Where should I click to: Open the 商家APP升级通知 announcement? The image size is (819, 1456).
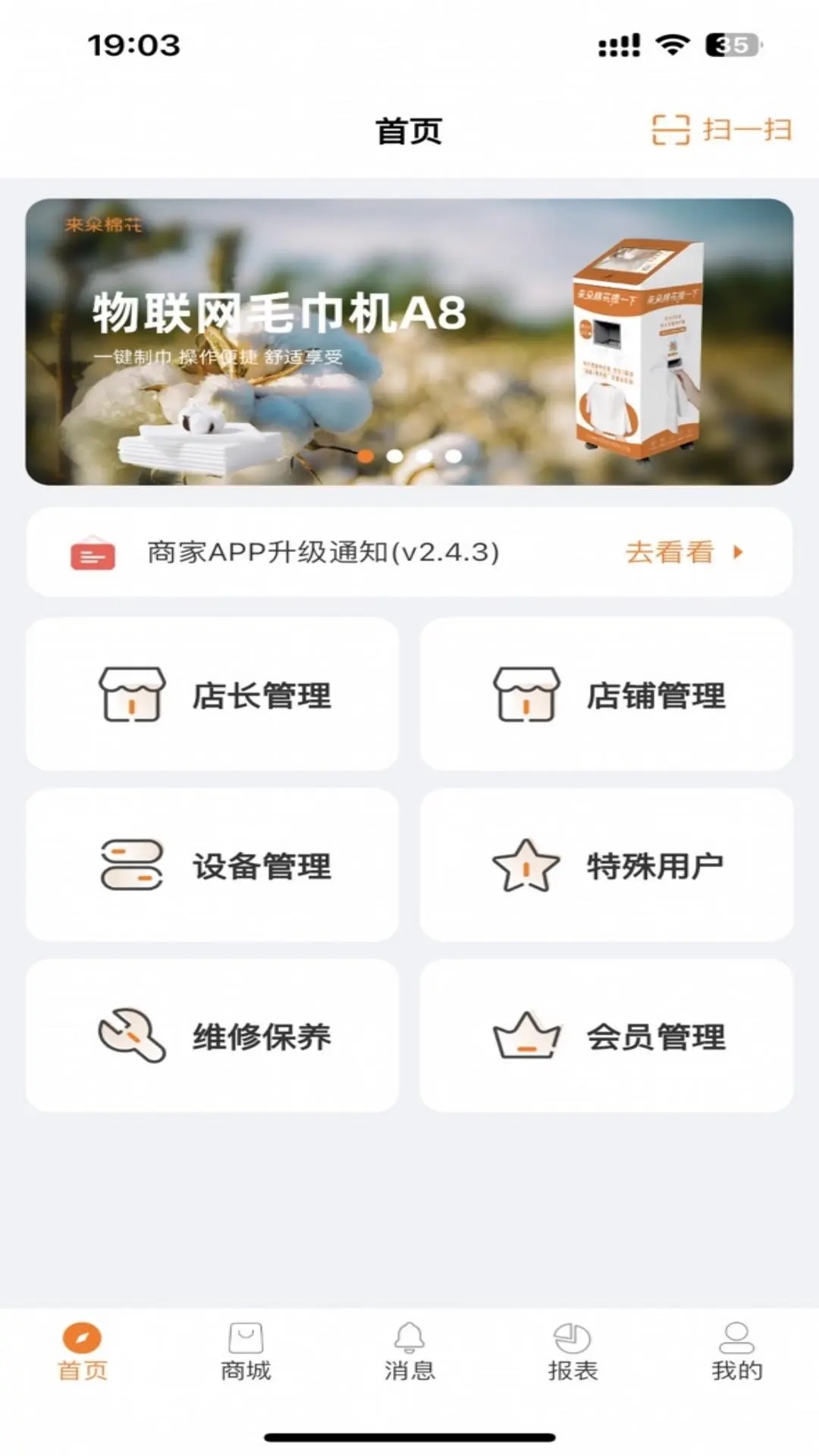tap(322, 553)
